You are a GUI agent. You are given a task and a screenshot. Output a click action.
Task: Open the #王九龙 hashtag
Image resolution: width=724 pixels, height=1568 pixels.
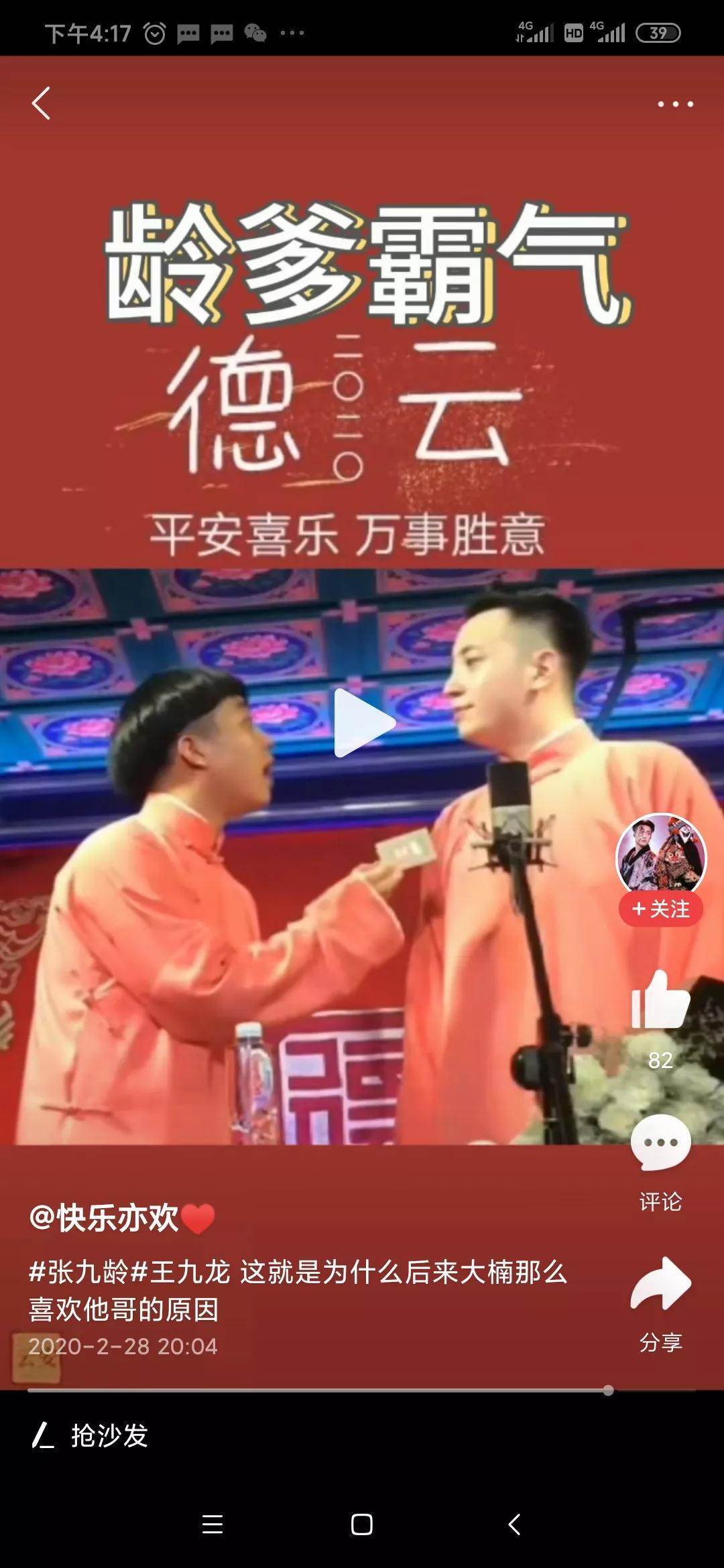[x=181, y=1271]
